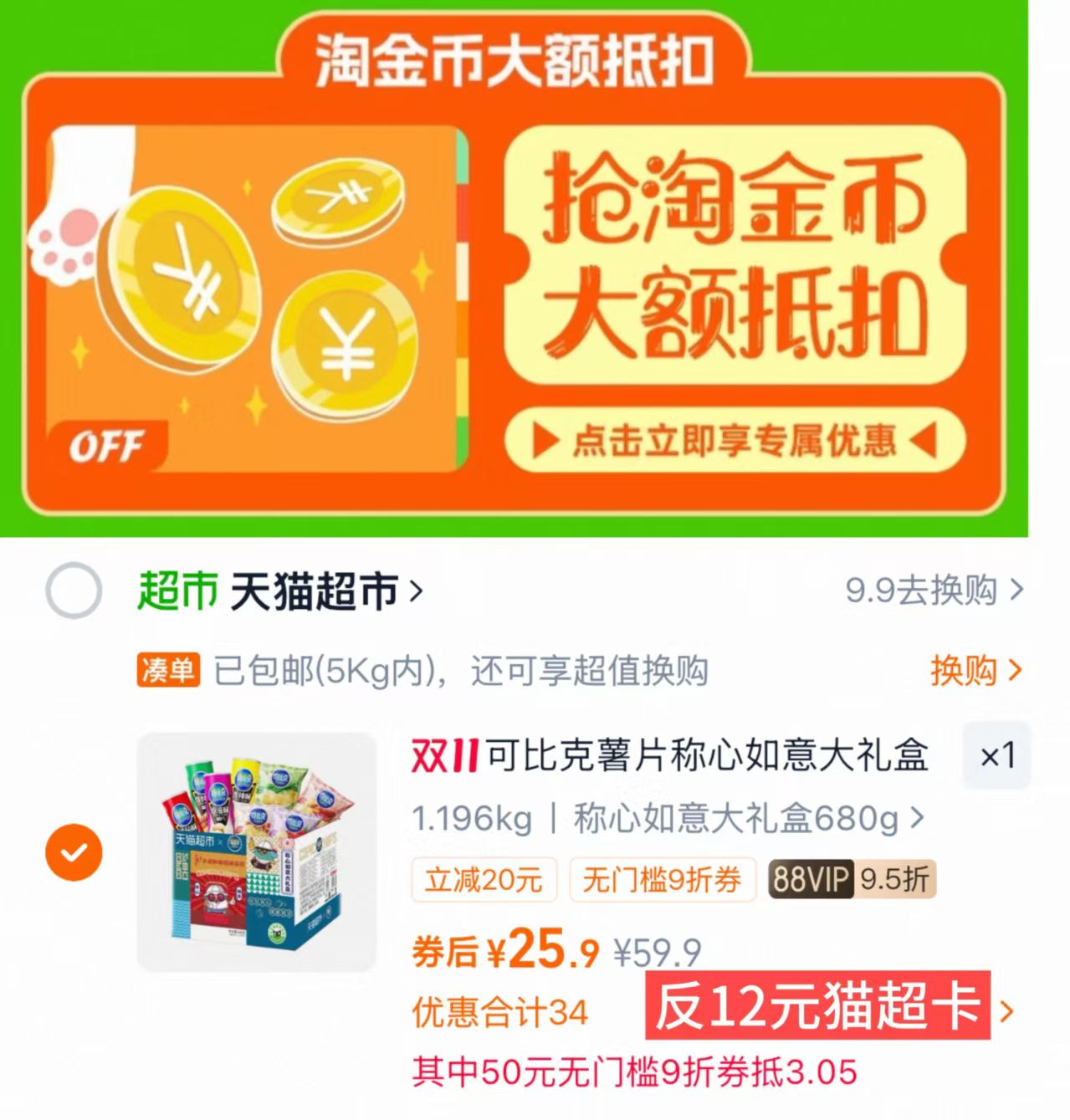Click the 凑单 tag icon
The height and width of the screenshot is (1120, 1070).
pyautogui.click(x=170, y=670)
